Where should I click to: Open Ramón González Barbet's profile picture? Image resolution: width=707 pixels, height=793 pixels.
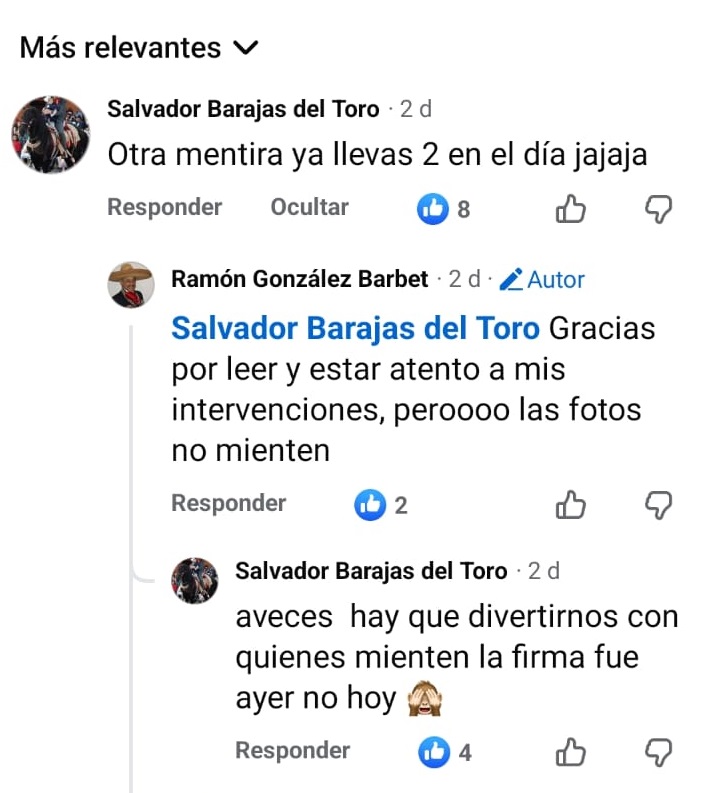tap(130, 284)
